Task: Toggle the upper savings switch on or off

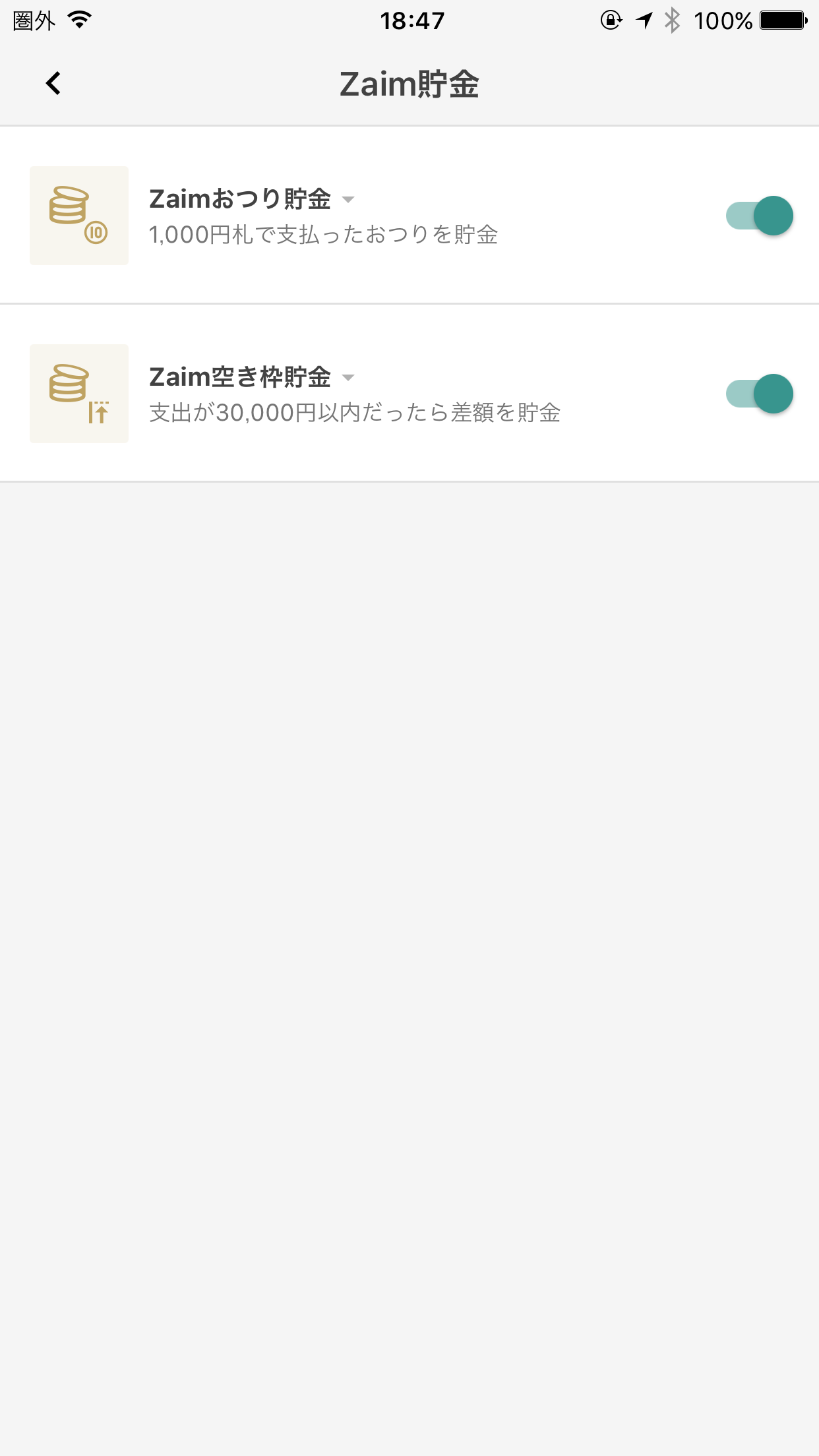Action: point(758,215)
